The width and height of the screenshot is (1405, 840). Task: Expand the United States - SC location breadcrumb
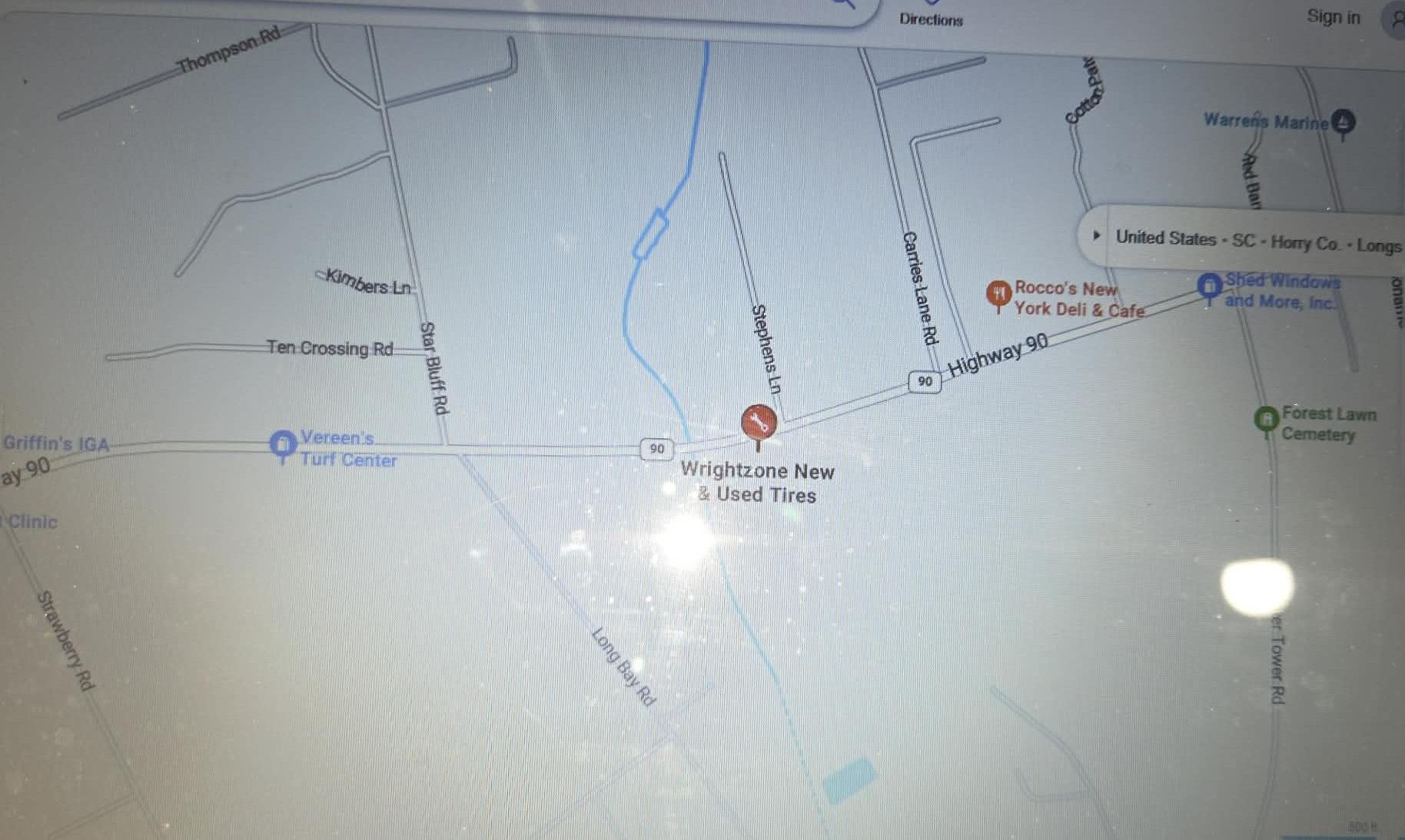1097,236
